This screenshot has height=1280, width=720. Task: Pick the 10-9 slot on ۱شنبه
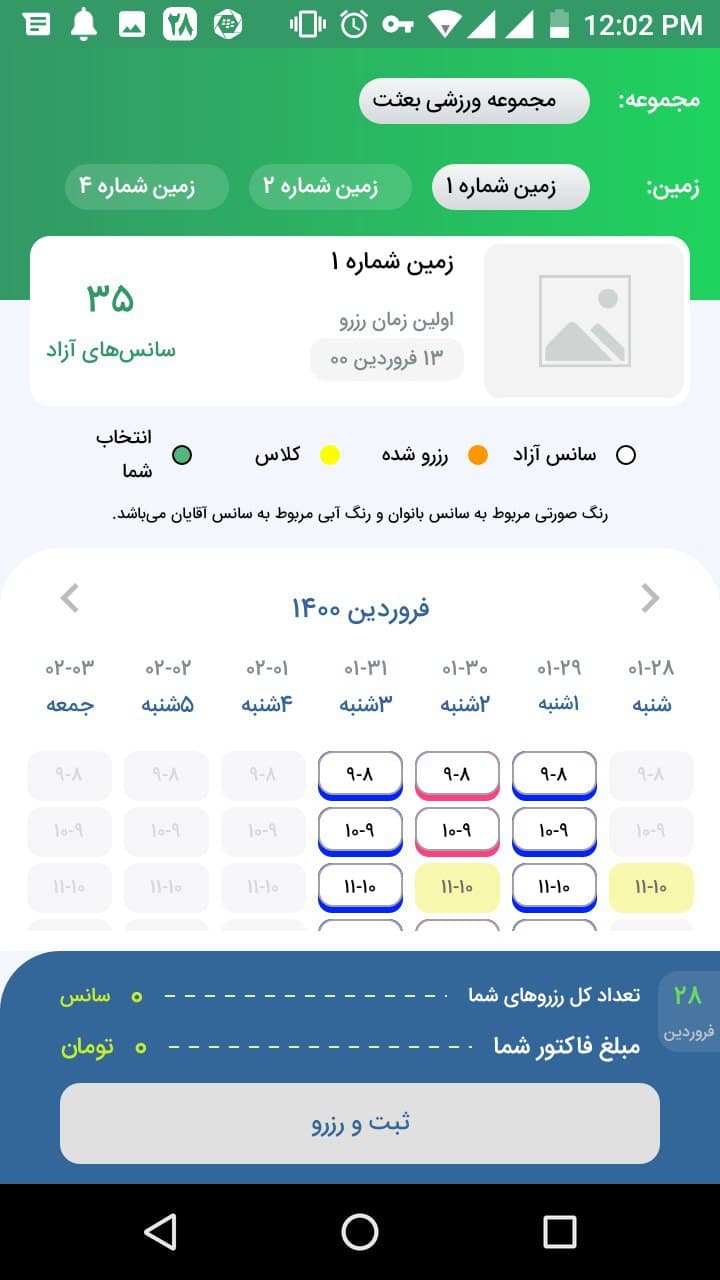[554, 830]
